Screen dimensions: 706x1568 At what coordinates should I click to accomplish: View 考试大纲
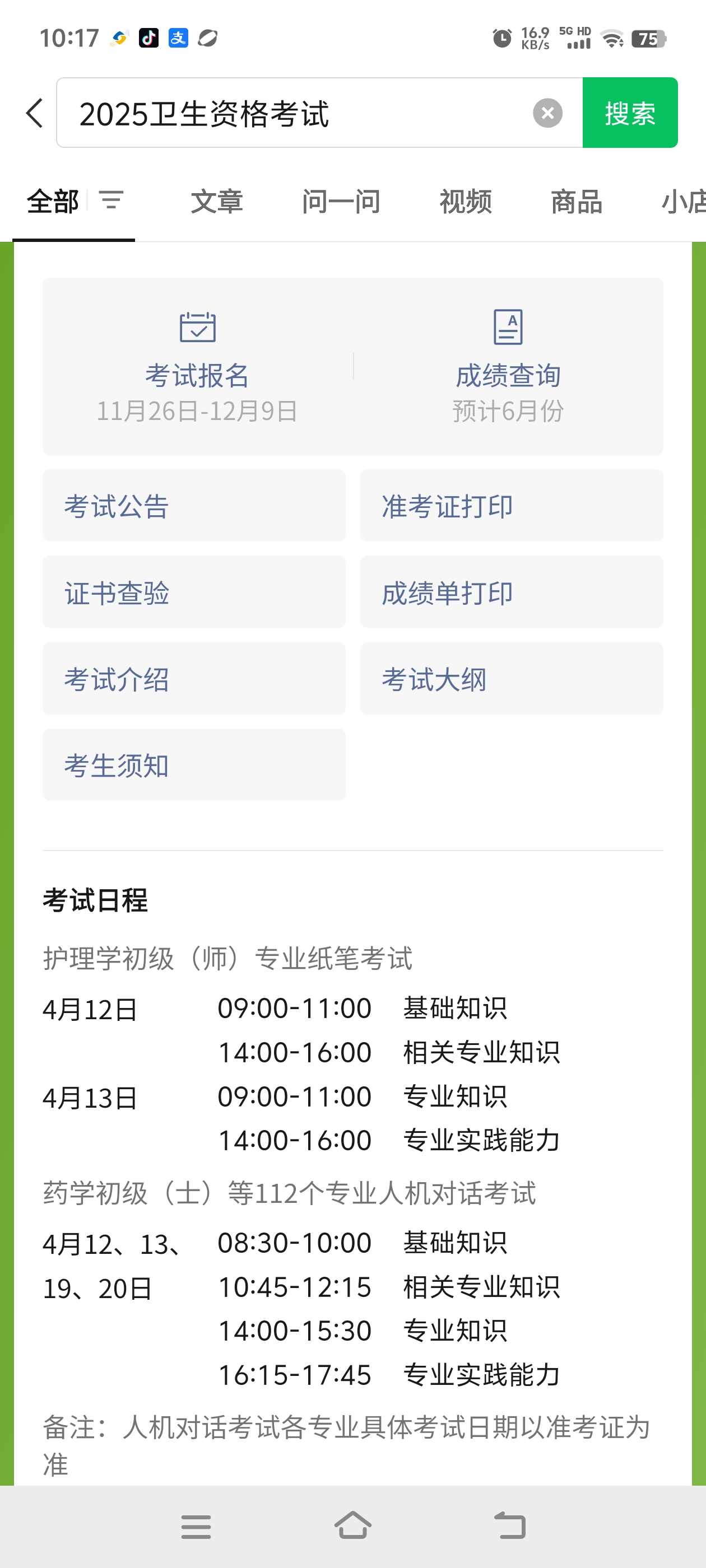pos(511,678)
